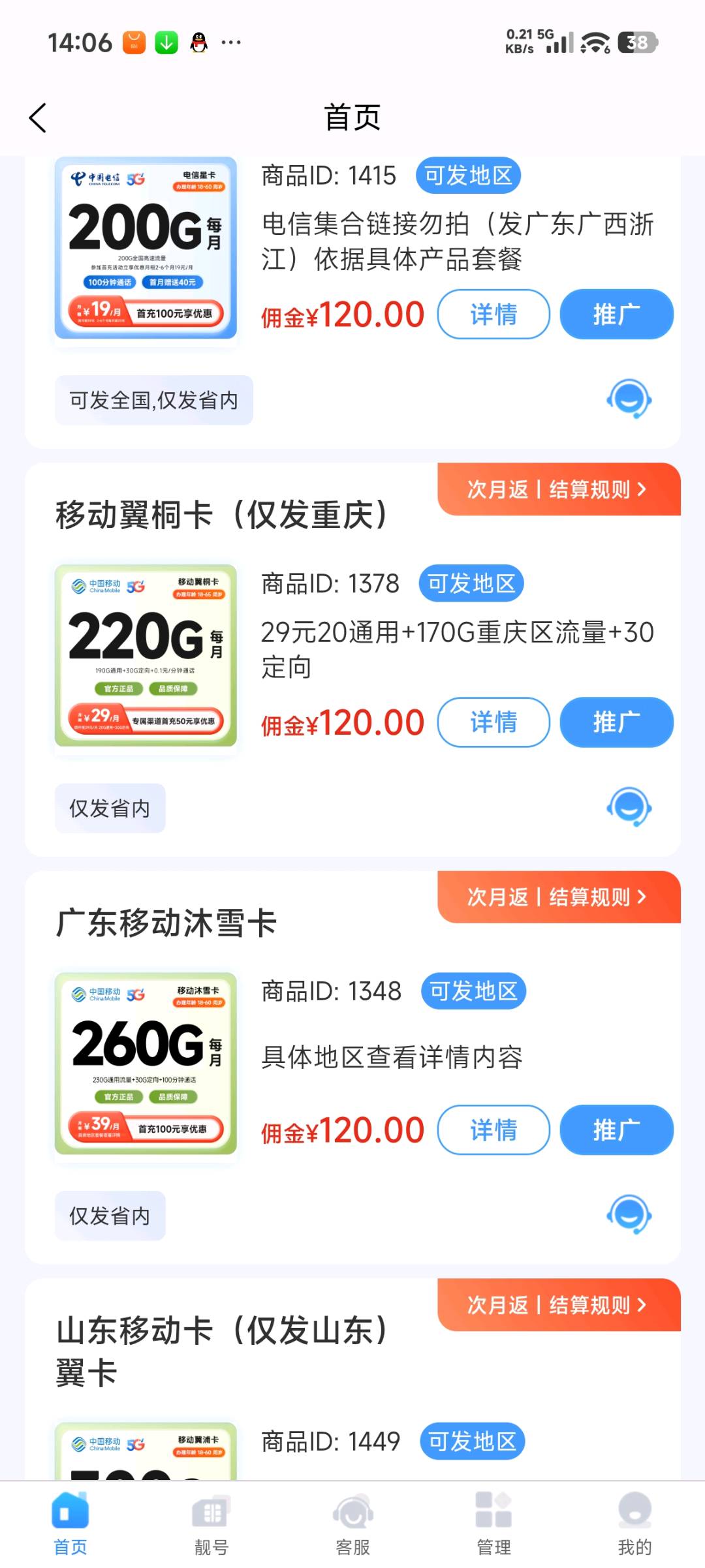705x1568 pixels.
Task: Open chat bubble icon on 移动翼桐卡 card
Action: (629, 807)
